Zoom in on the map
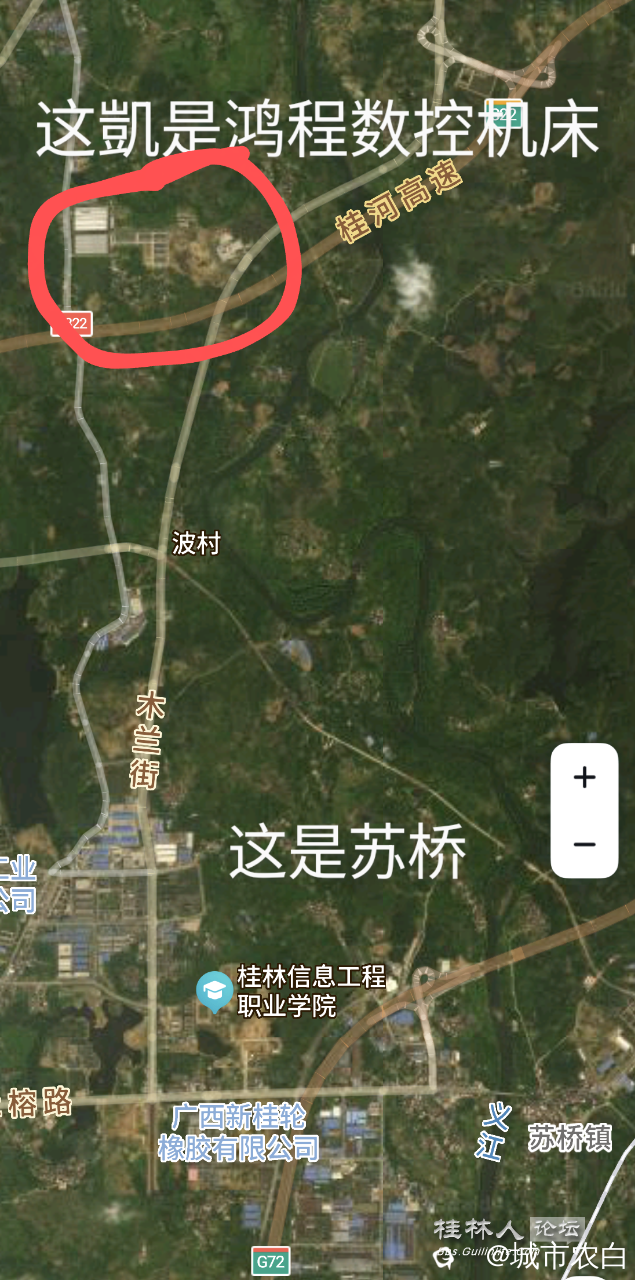Screen dimensions: 635x1280 pos(584,778)
